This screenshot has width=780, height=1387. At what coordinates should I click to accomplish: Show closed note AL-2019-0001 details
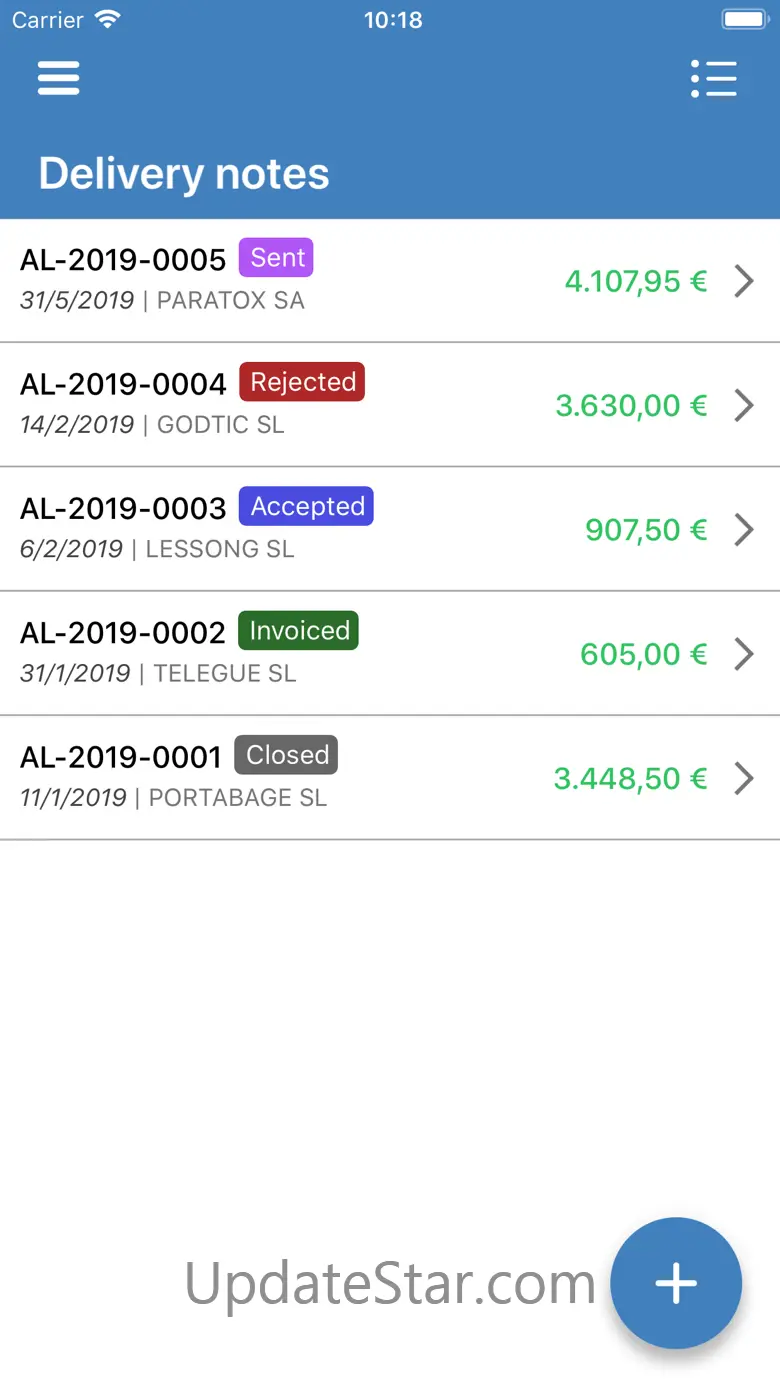(x=389, y=777)
